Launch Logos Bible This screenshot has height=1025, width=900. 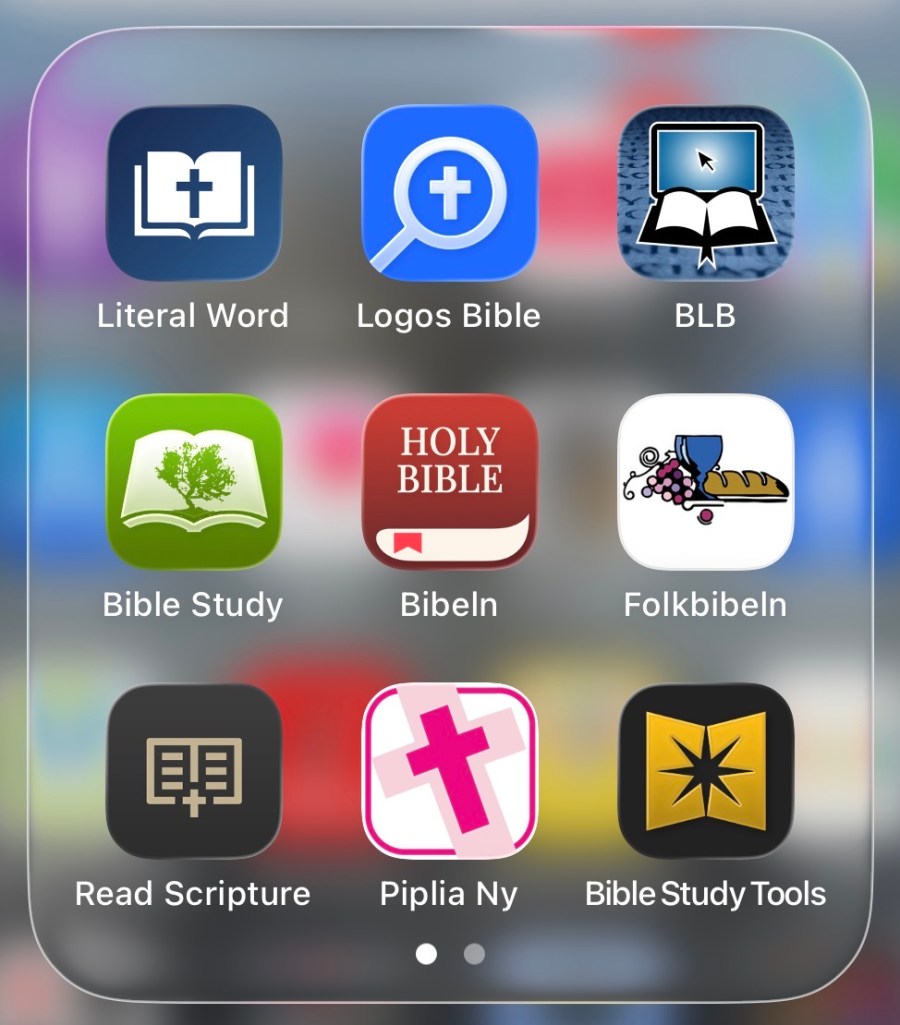[x=449, y=193]
